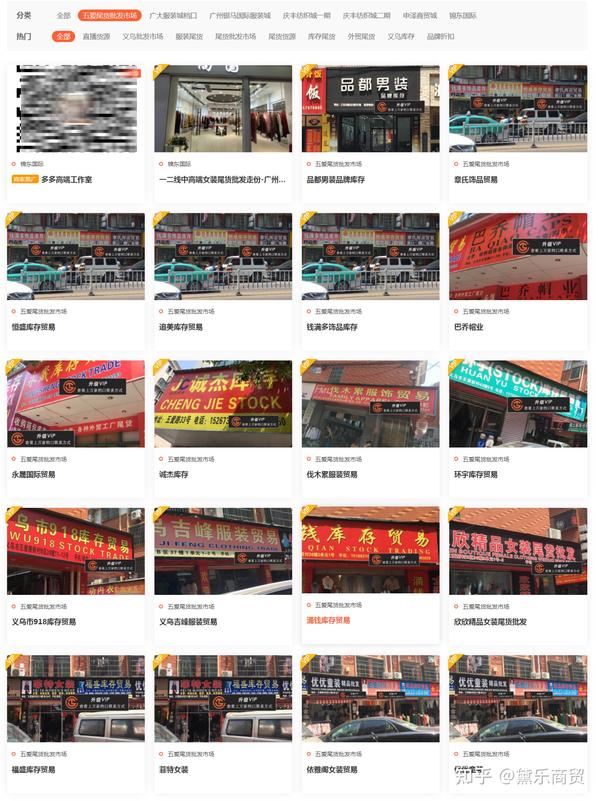600x801 pixels.
Task: Open the 满钱库存贸易 card
Action: point(328,621)
